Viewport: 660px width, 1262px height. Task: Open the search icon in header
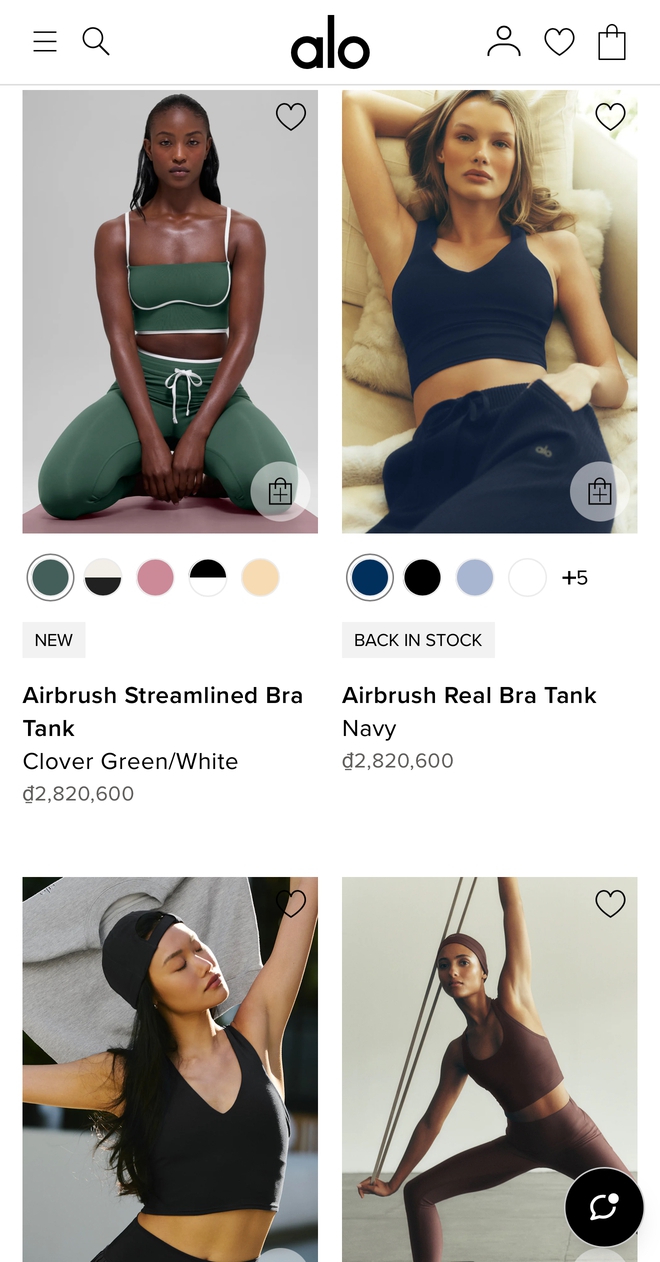coord(96,41)
